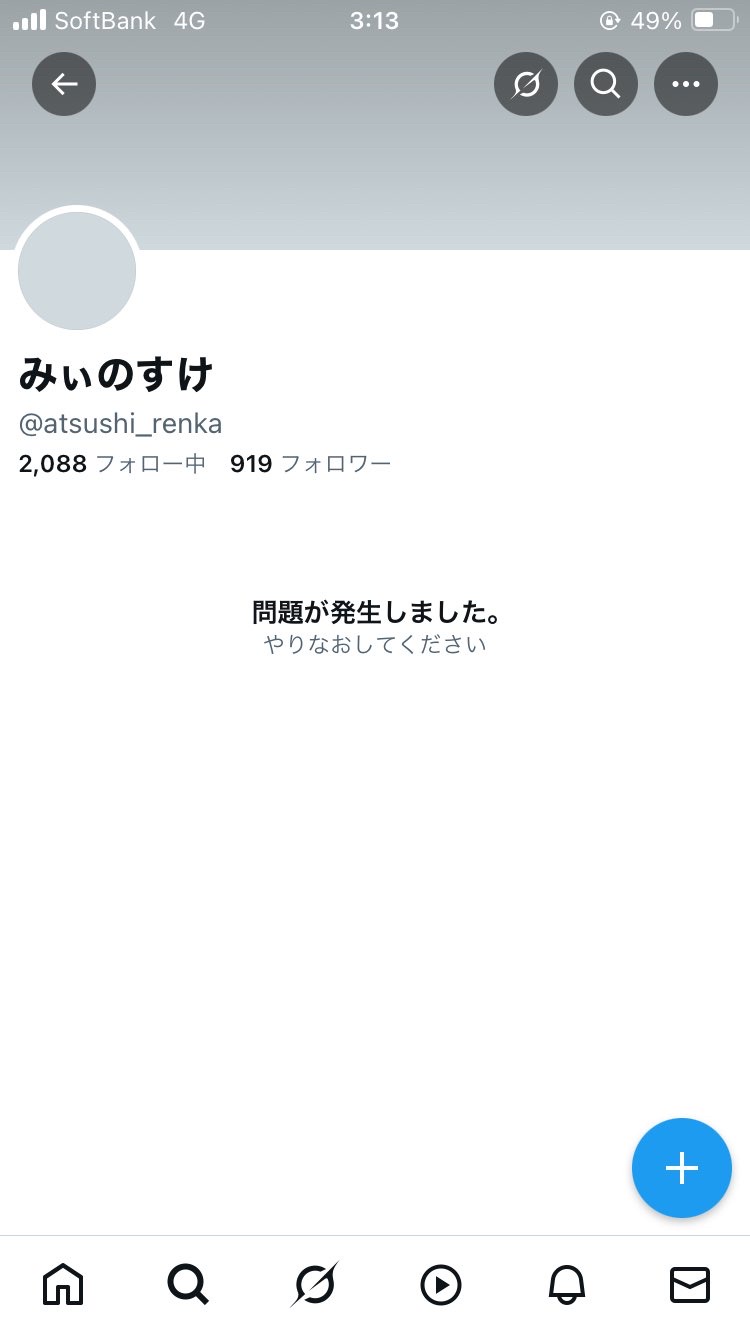Open the 2,088 フォロー中 list
The width and height of the screenshot is (750, 1334).
[x=112, y=464]
